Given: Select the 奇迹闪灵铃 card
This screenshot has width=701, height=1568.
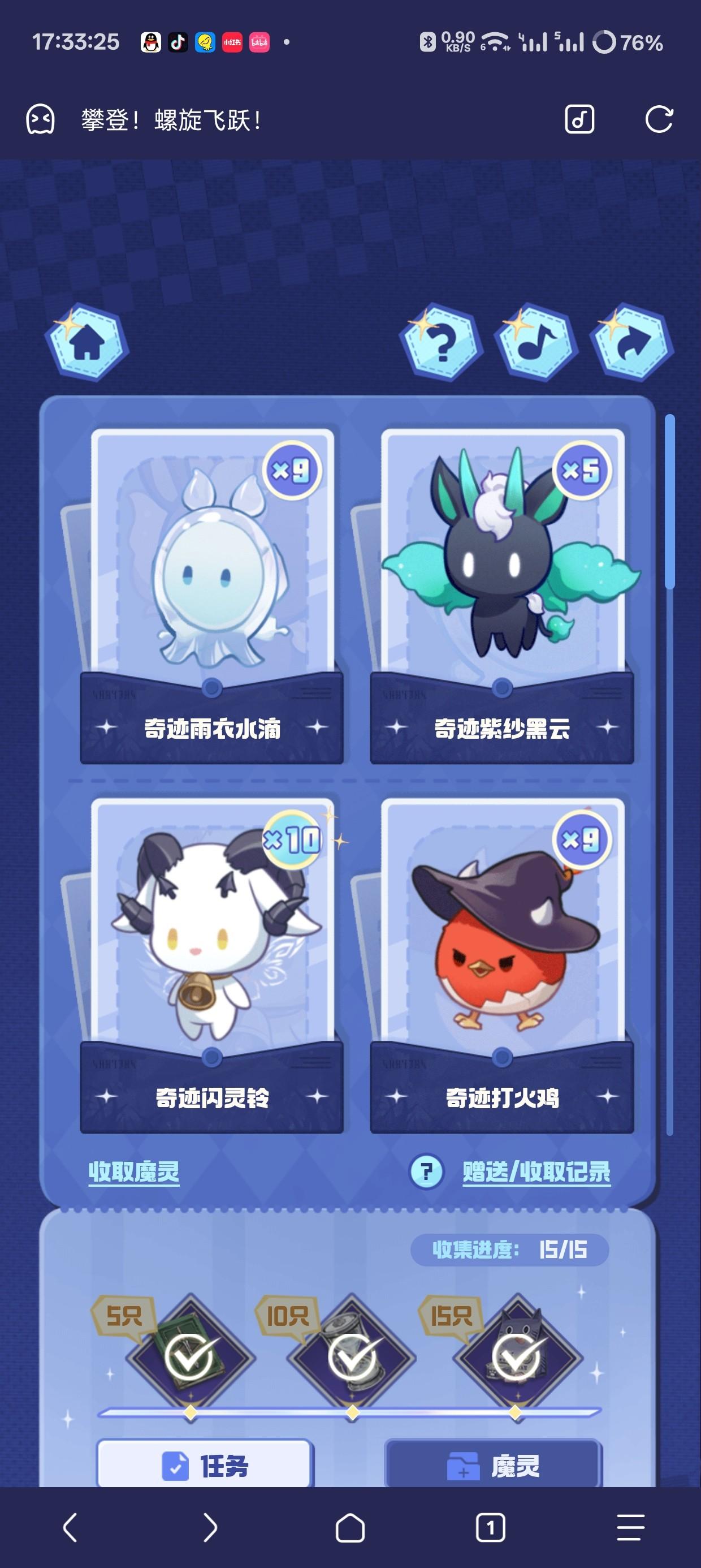Looking at the screenshot, I should pos(212,966).
